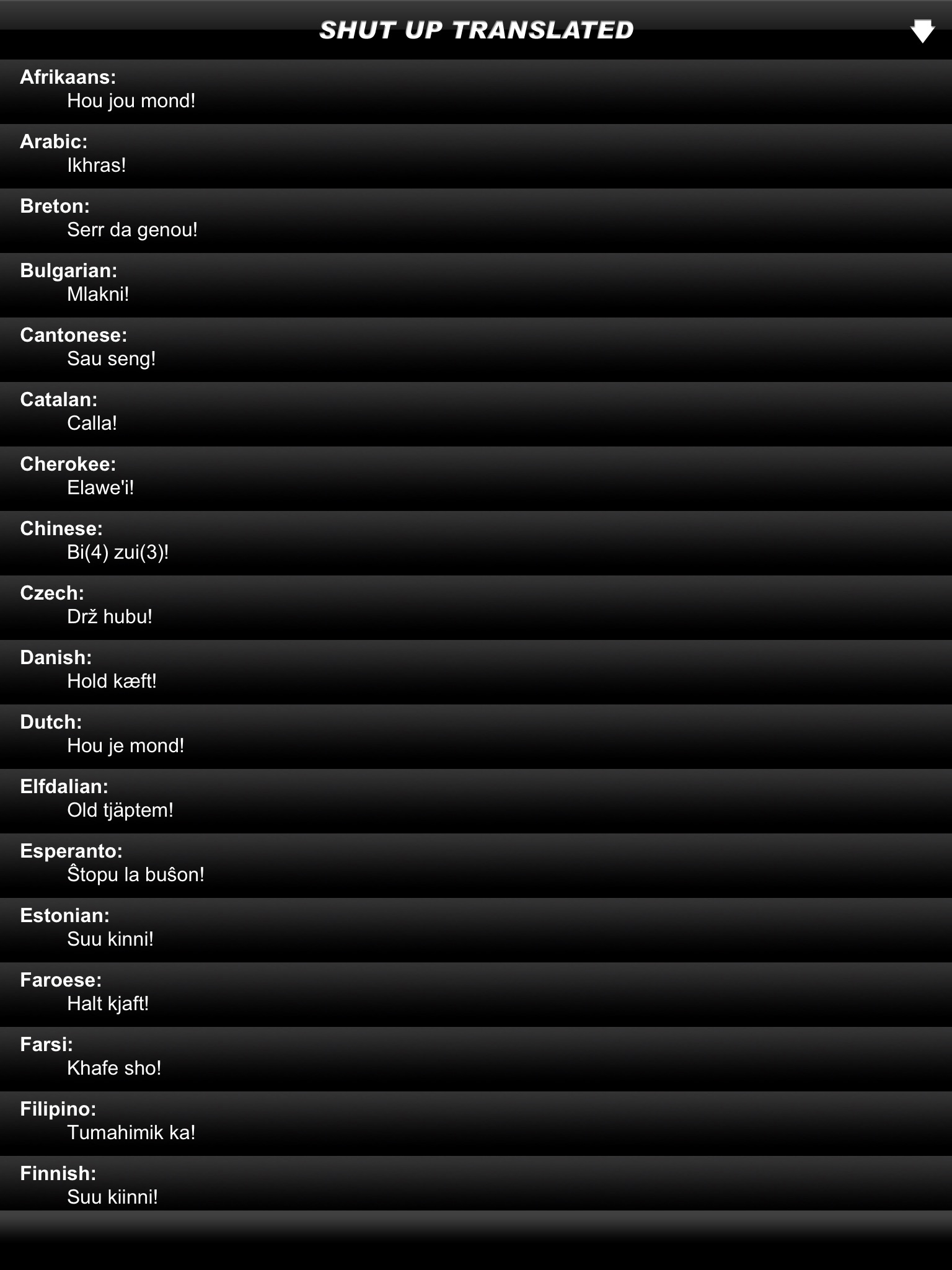Tap the down arrow to close translations list
This screenshot has height=1270, width=952.
point(922,31)
